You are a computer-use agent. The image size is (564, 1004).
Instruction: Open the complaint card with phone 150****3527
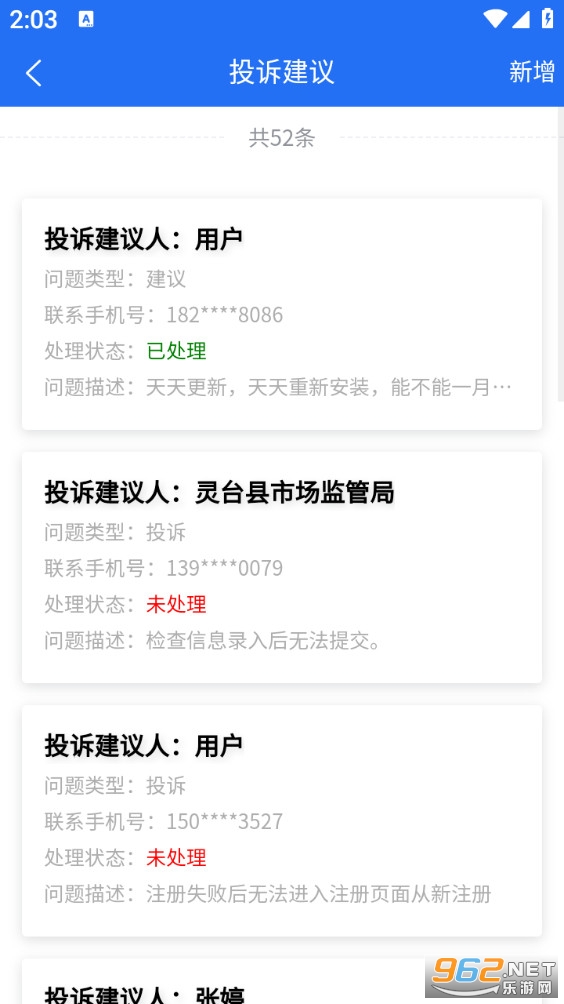pos(282,821)
